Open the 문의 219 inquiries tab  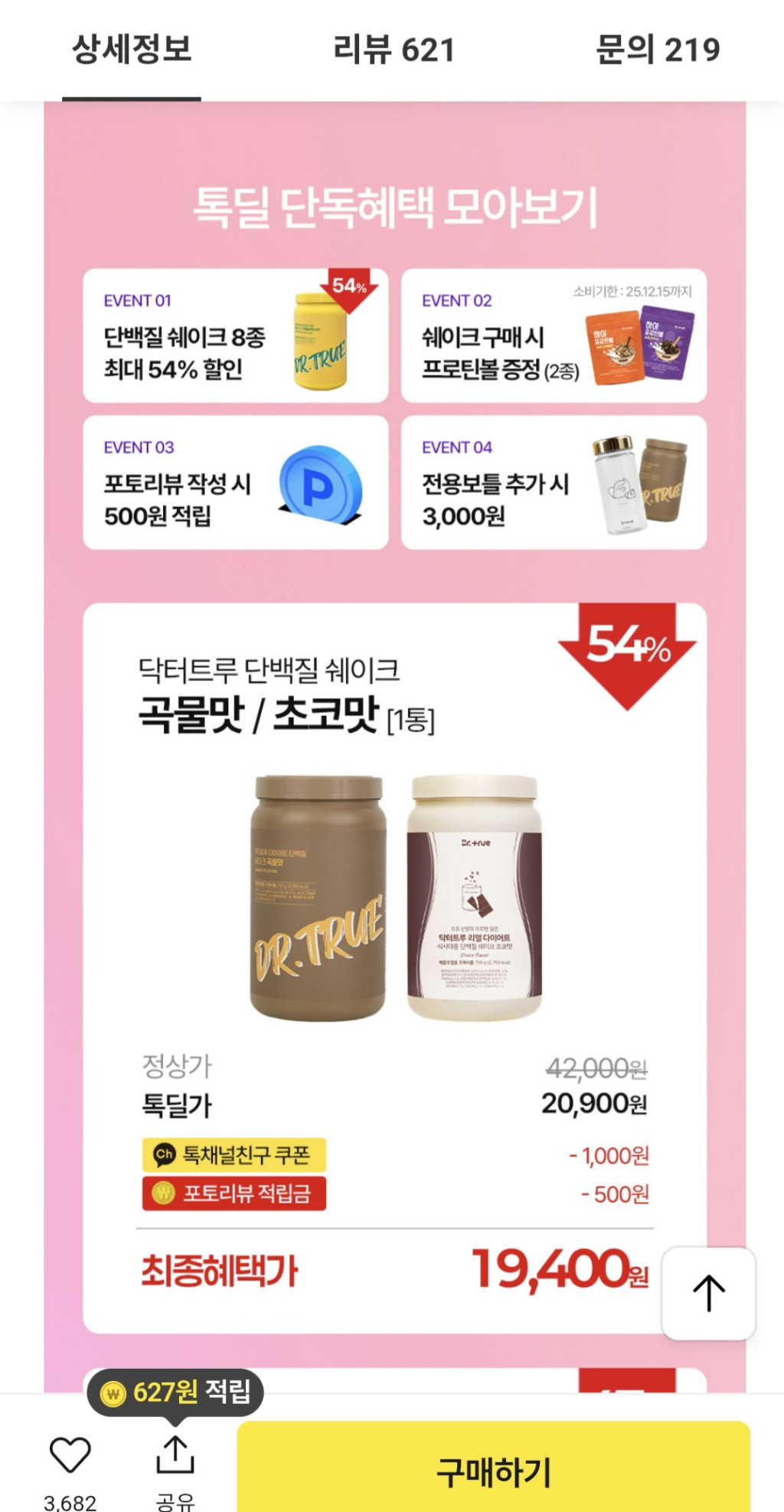pos(658,50)
